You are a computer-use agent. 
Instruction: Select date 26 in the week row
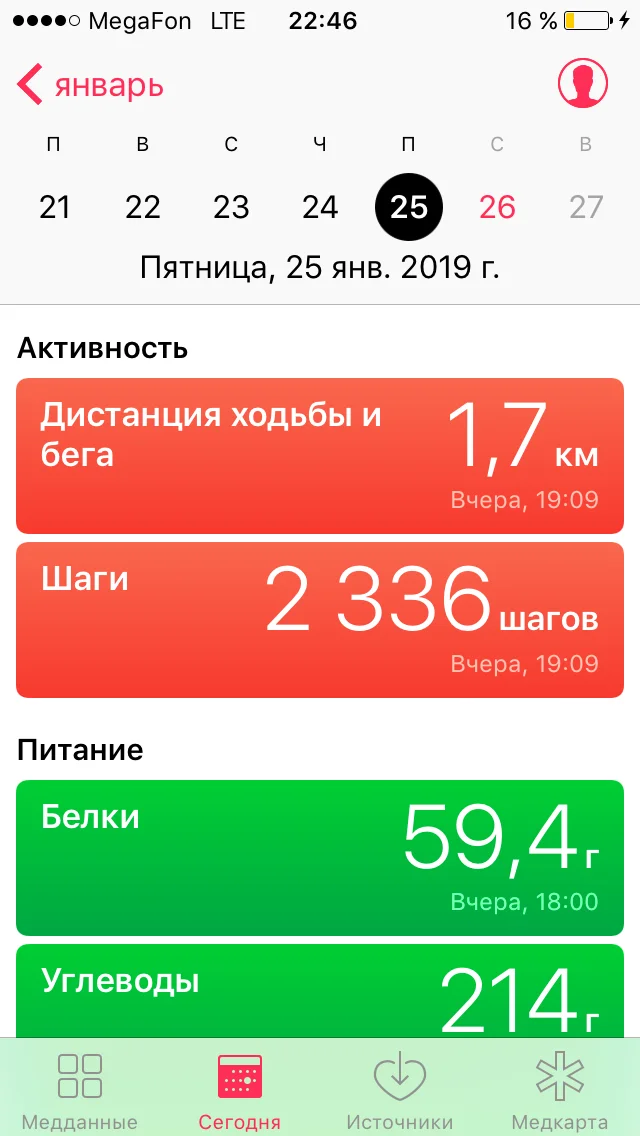tap(497, 207)
